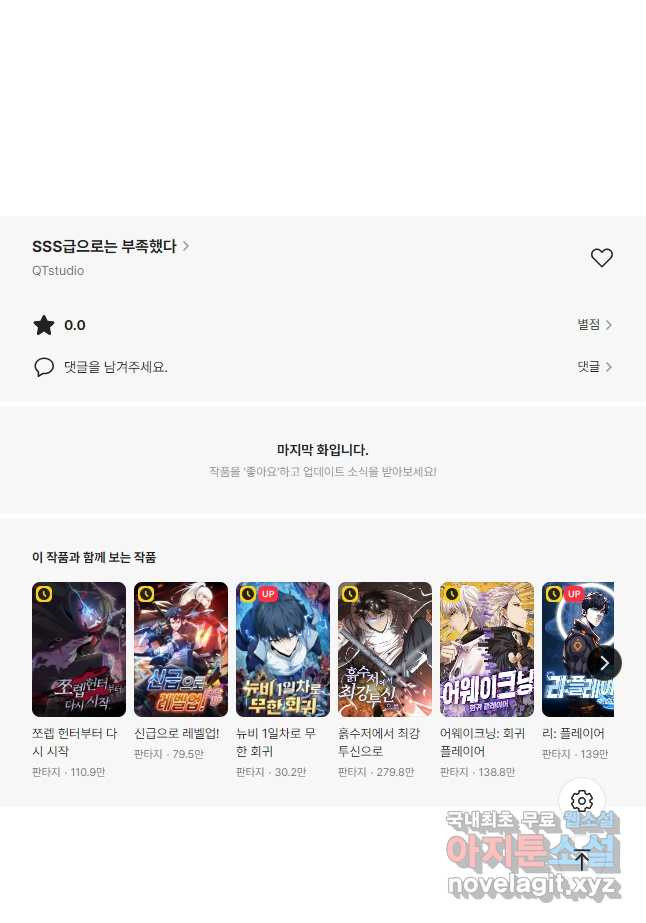The image size is (646, 923).
Task: Open the 별점 rating page
Action: [594, 325]
